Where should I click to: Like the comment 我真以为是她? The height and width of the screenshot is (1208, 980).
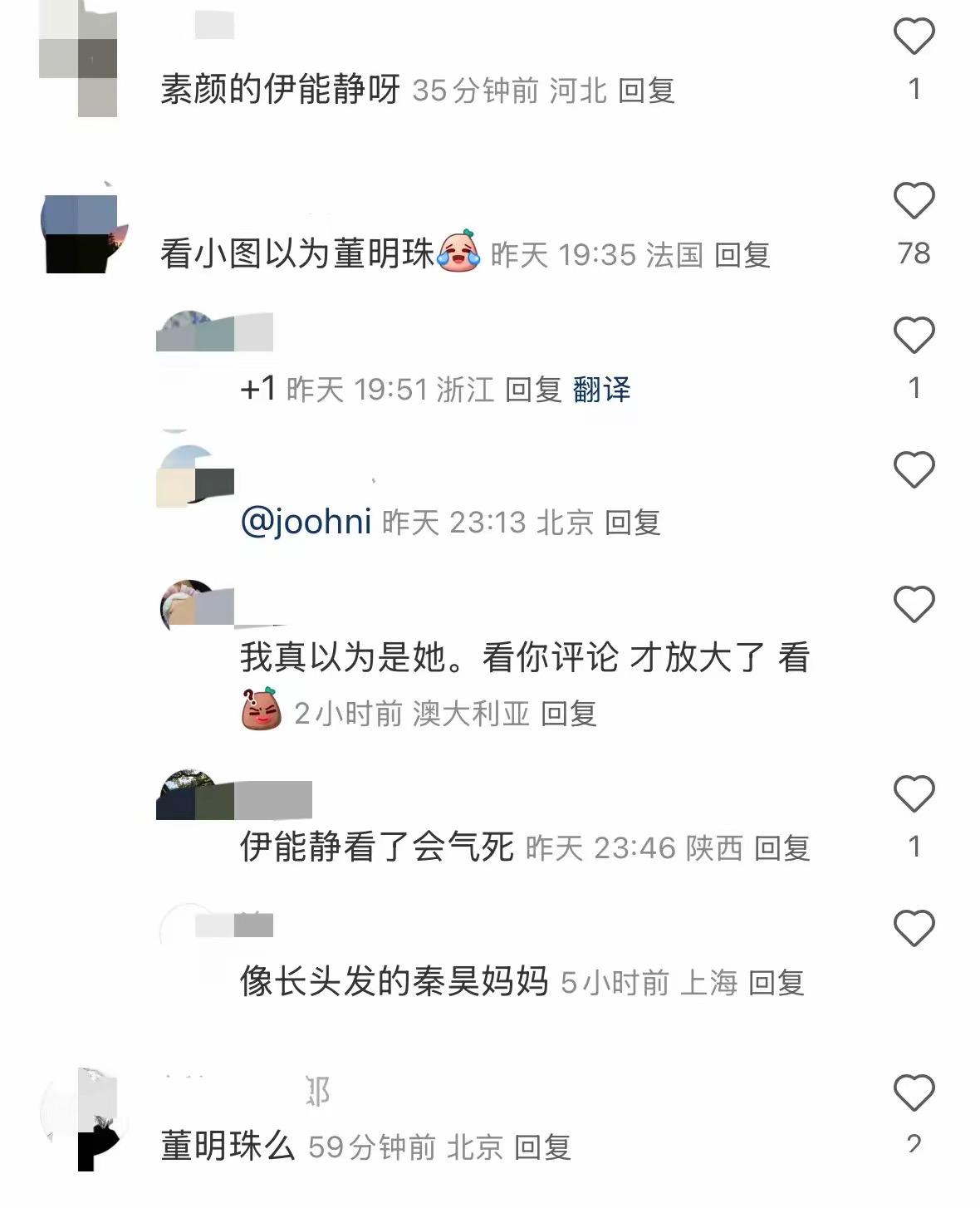tap(914, 604)
